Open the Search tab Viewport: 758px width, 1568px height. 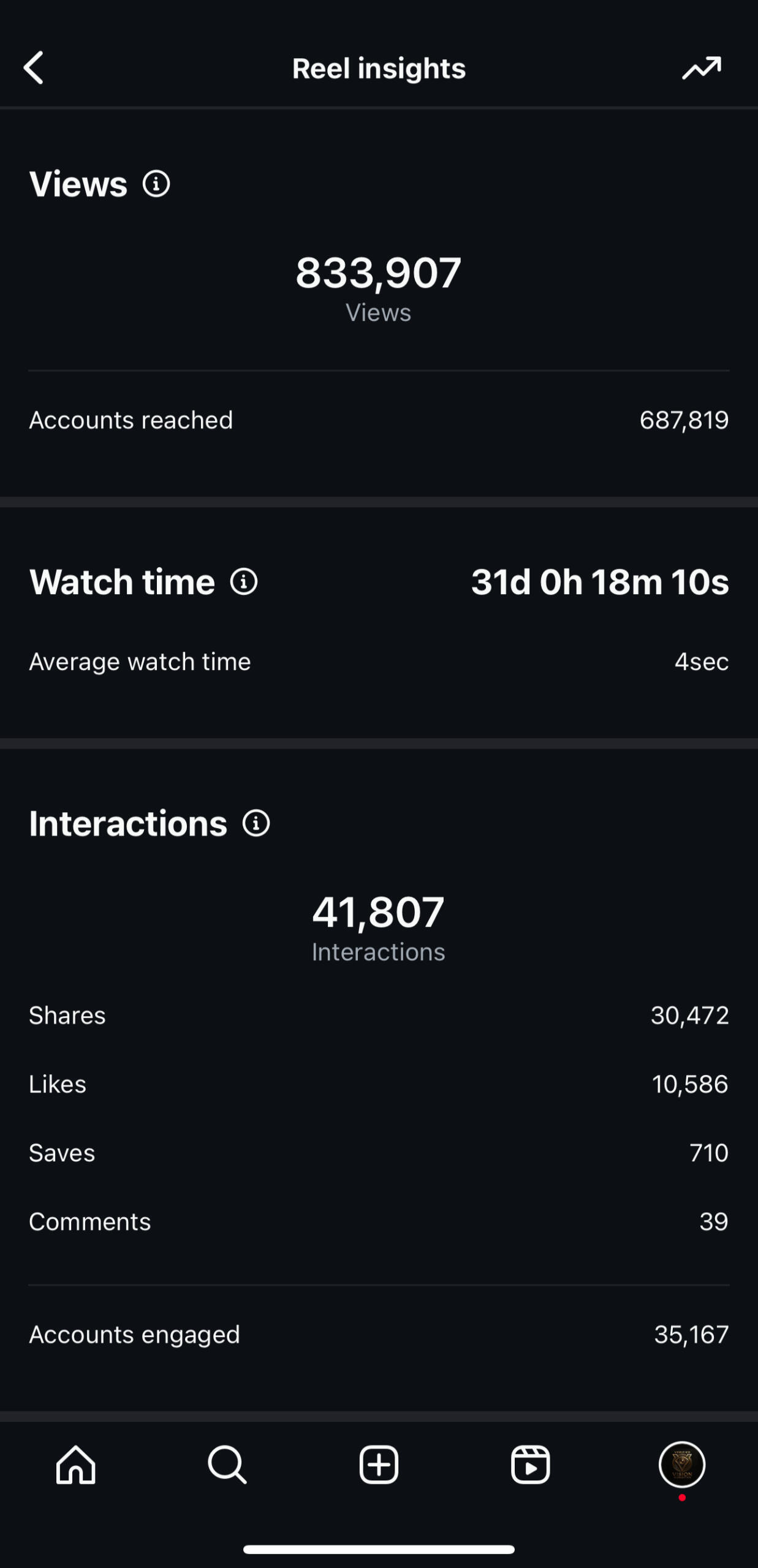coord(227,1465)
